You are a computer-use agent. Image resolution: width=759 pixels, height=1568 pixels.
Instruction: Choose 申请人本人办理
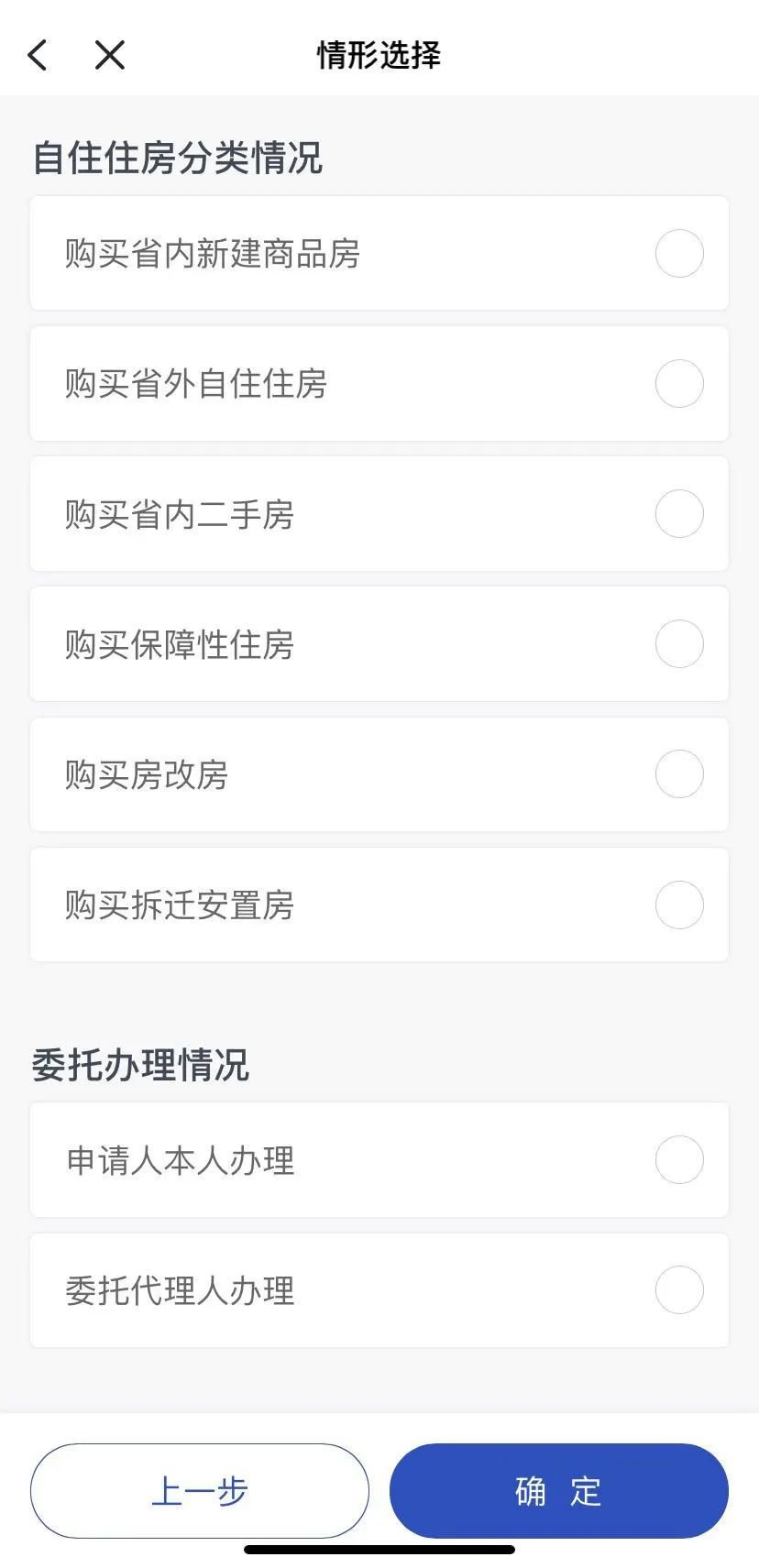(x=379, y=1159)
